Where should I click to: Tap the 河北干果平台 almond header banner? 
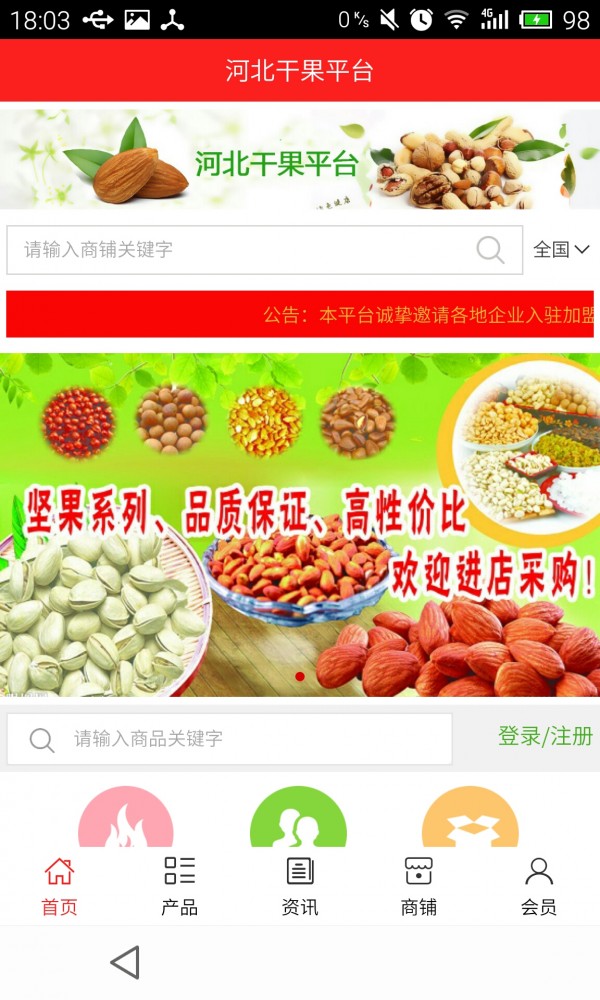(300, 158)
